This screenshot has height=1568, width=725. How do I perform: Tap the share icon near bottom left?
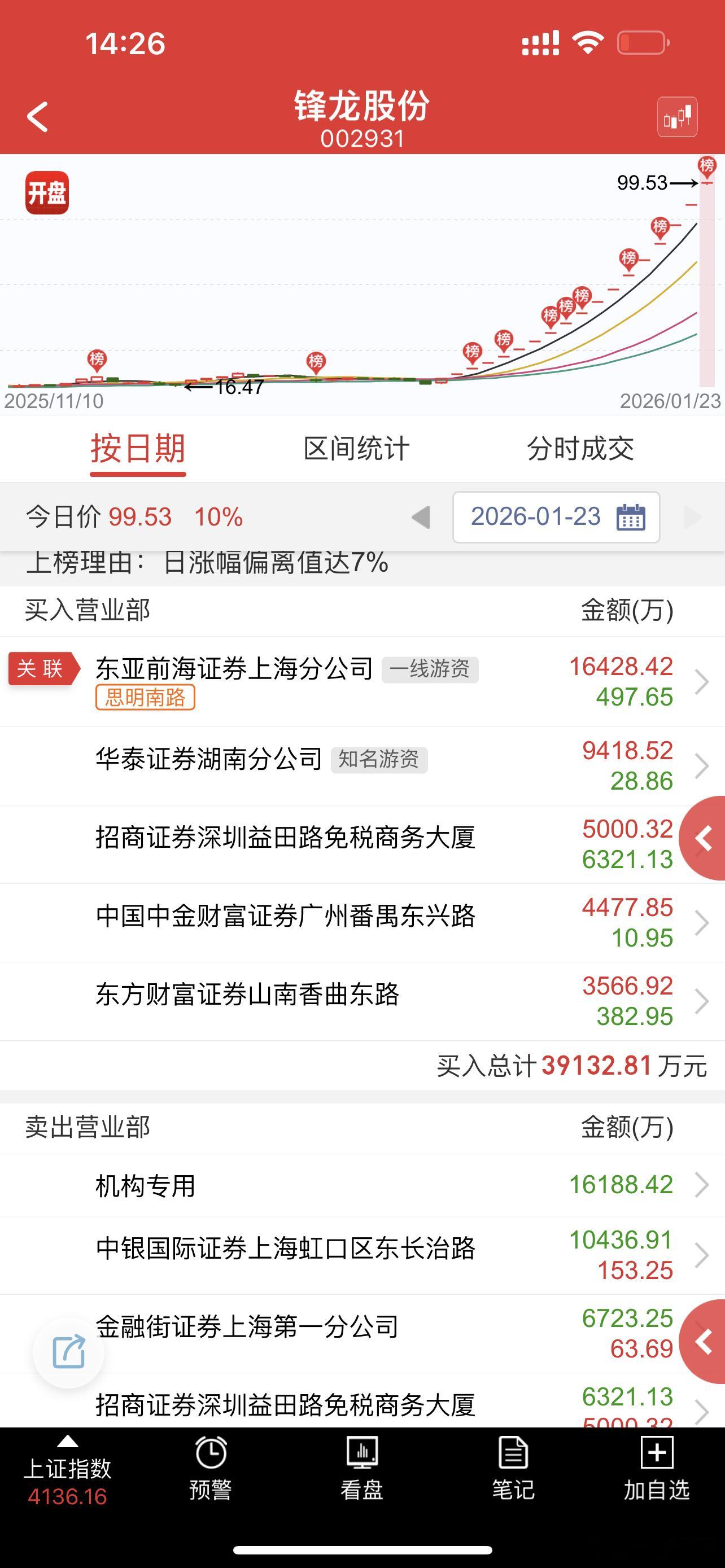tap(69, 1351)
